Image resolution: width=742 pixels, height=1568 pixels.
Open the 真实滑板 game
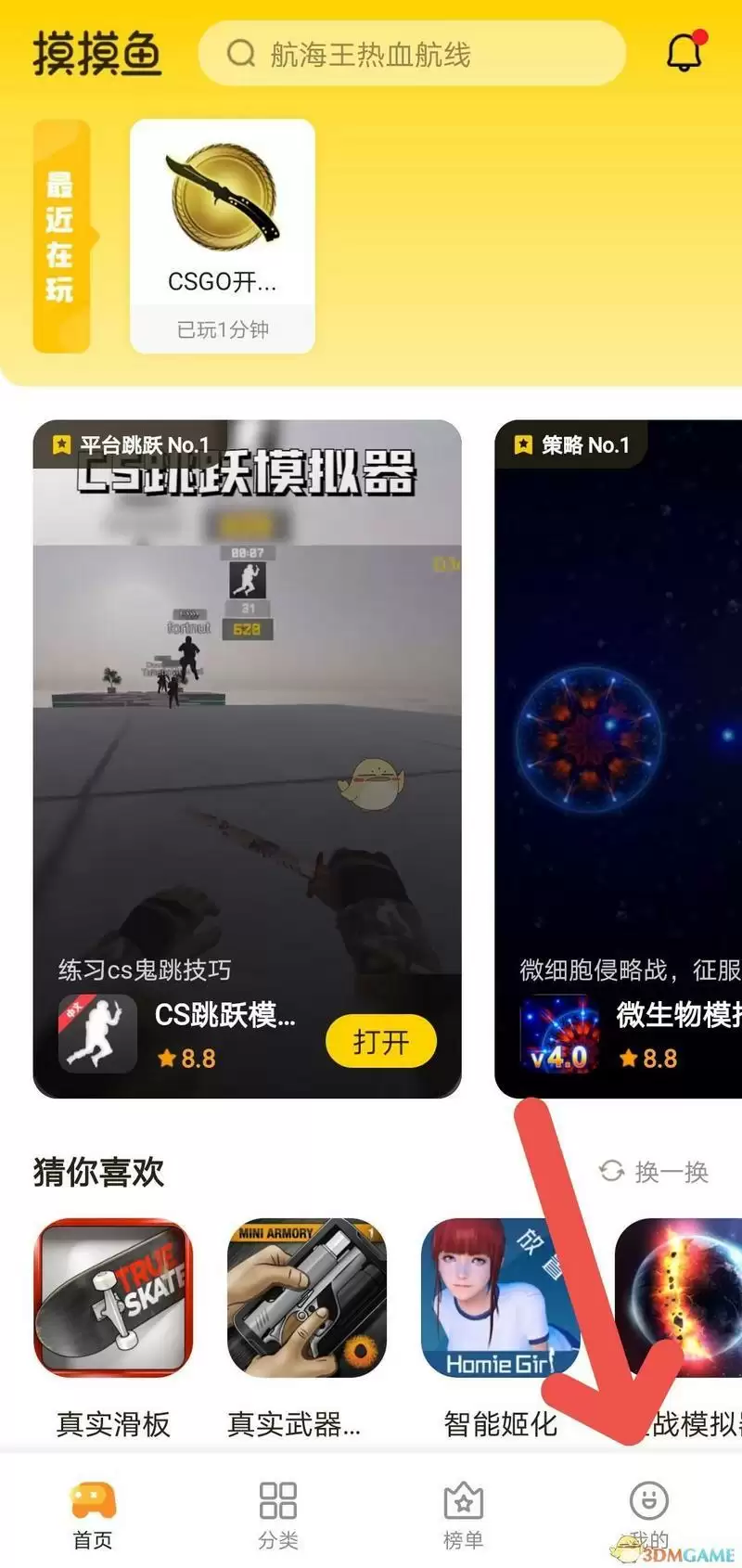[113, 1299]
